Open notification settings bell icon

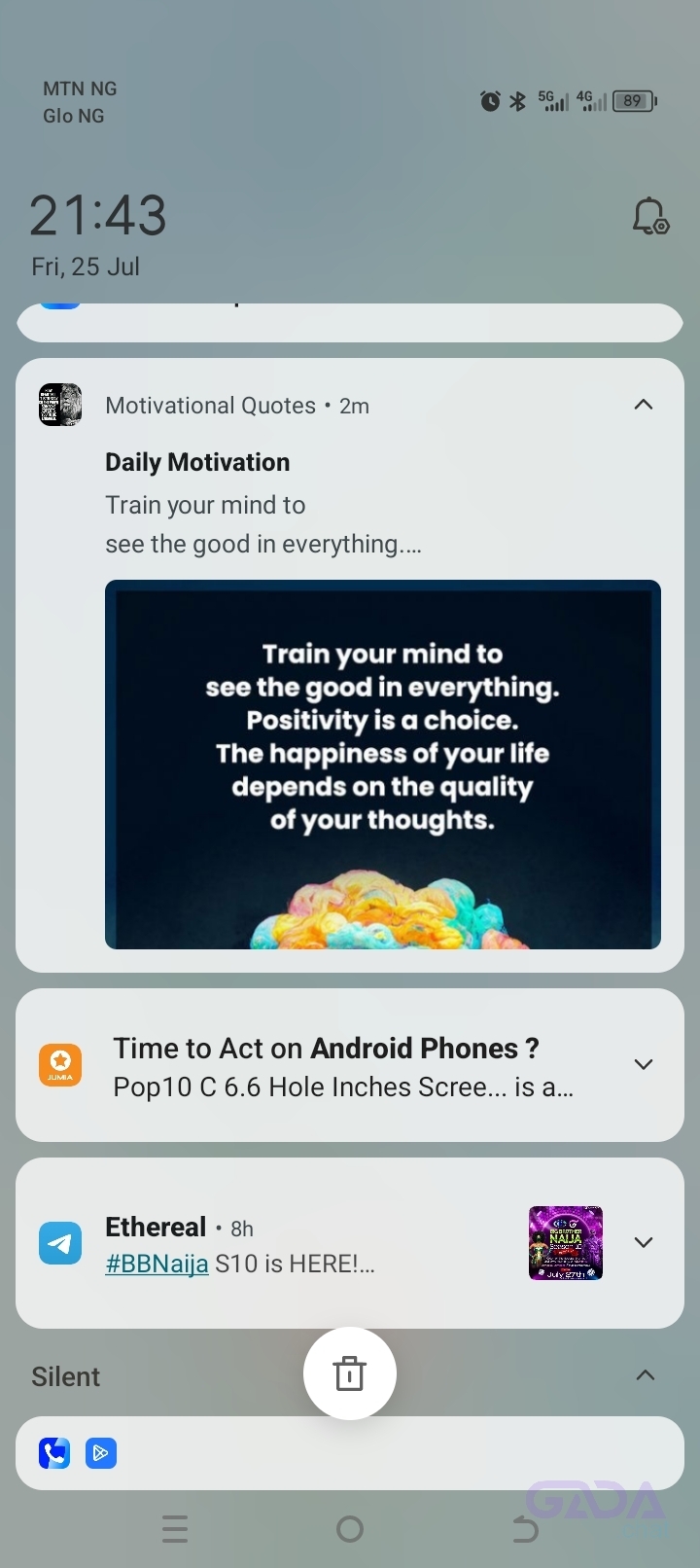coord(650,216)
